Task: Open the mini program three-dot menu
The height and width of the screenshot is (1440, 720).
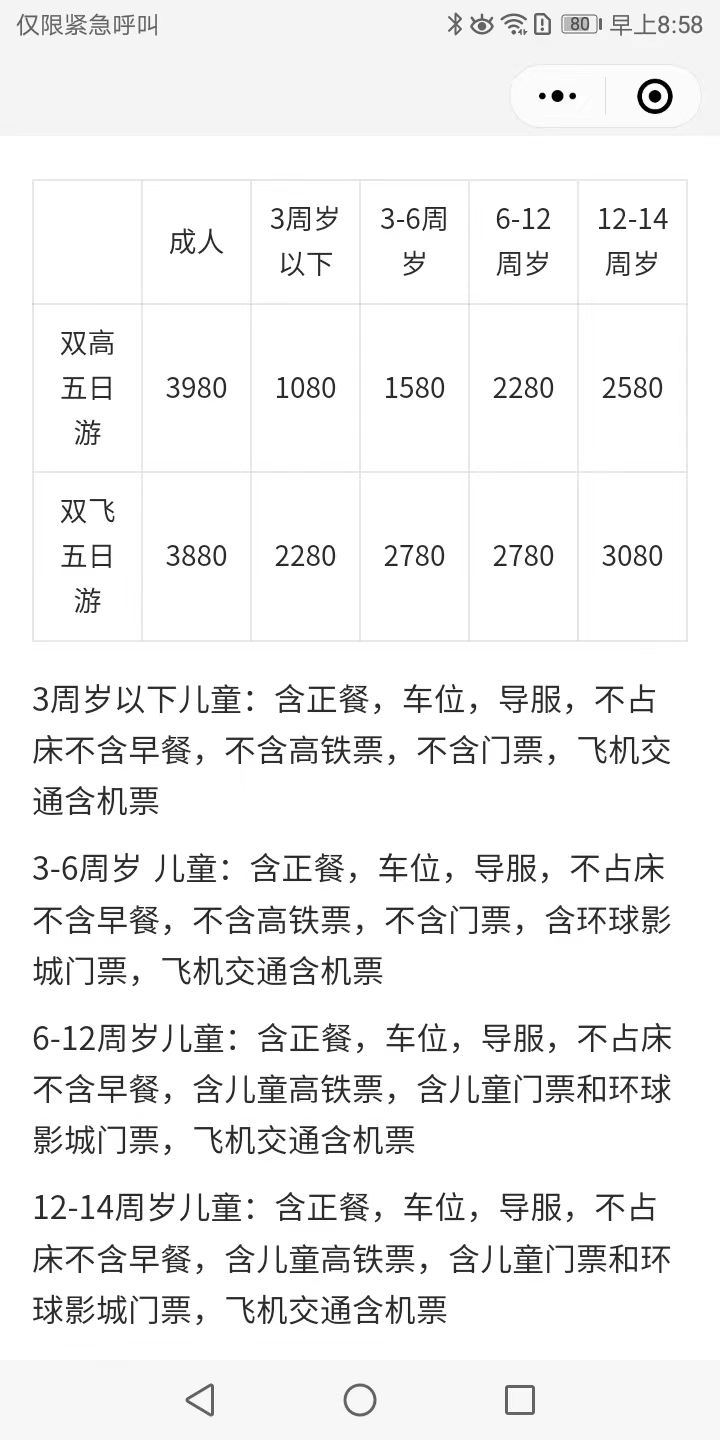Action: (x=558, y=97)
